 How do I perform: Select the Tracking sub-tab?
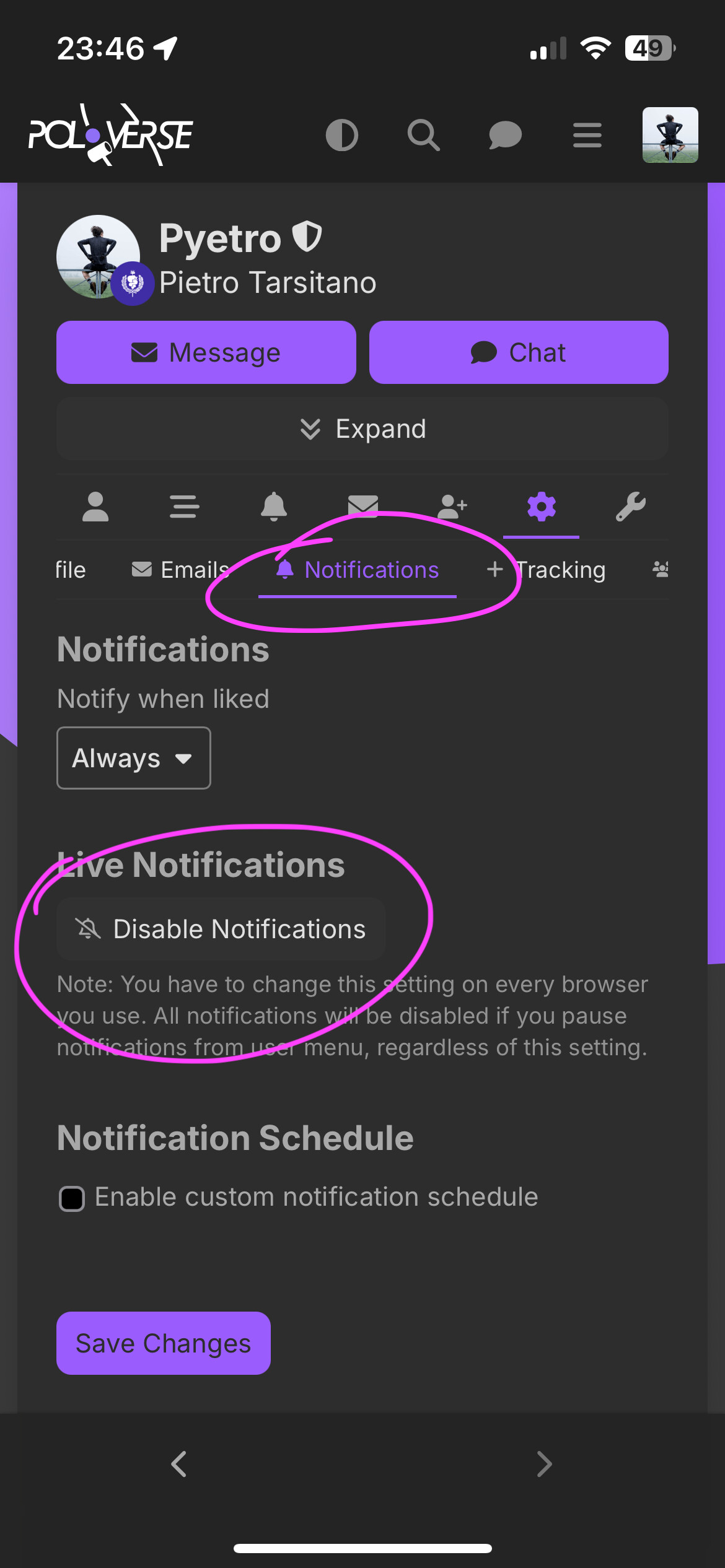click(547, 570)
